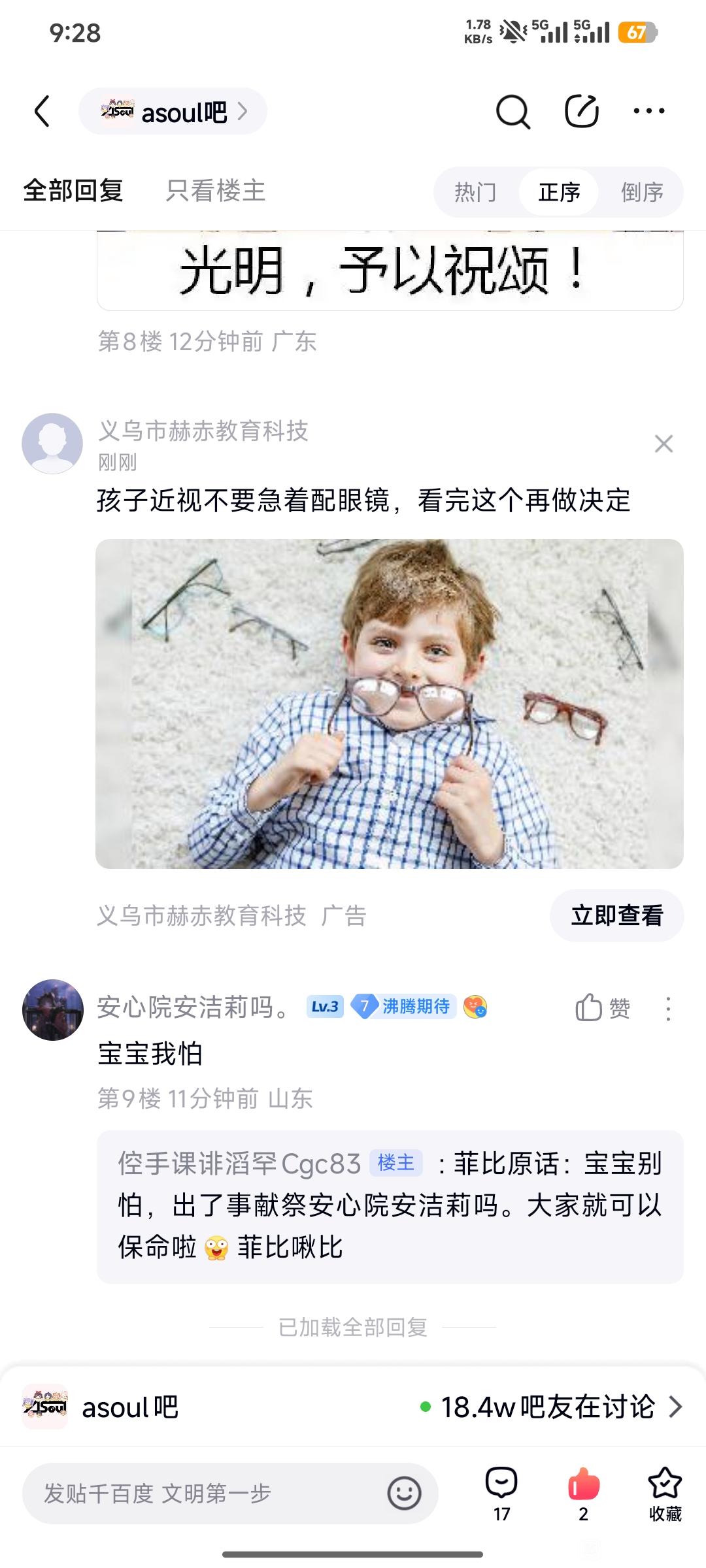
Task: Select the 倒序 sort order
Action: (x=641, y=192)
